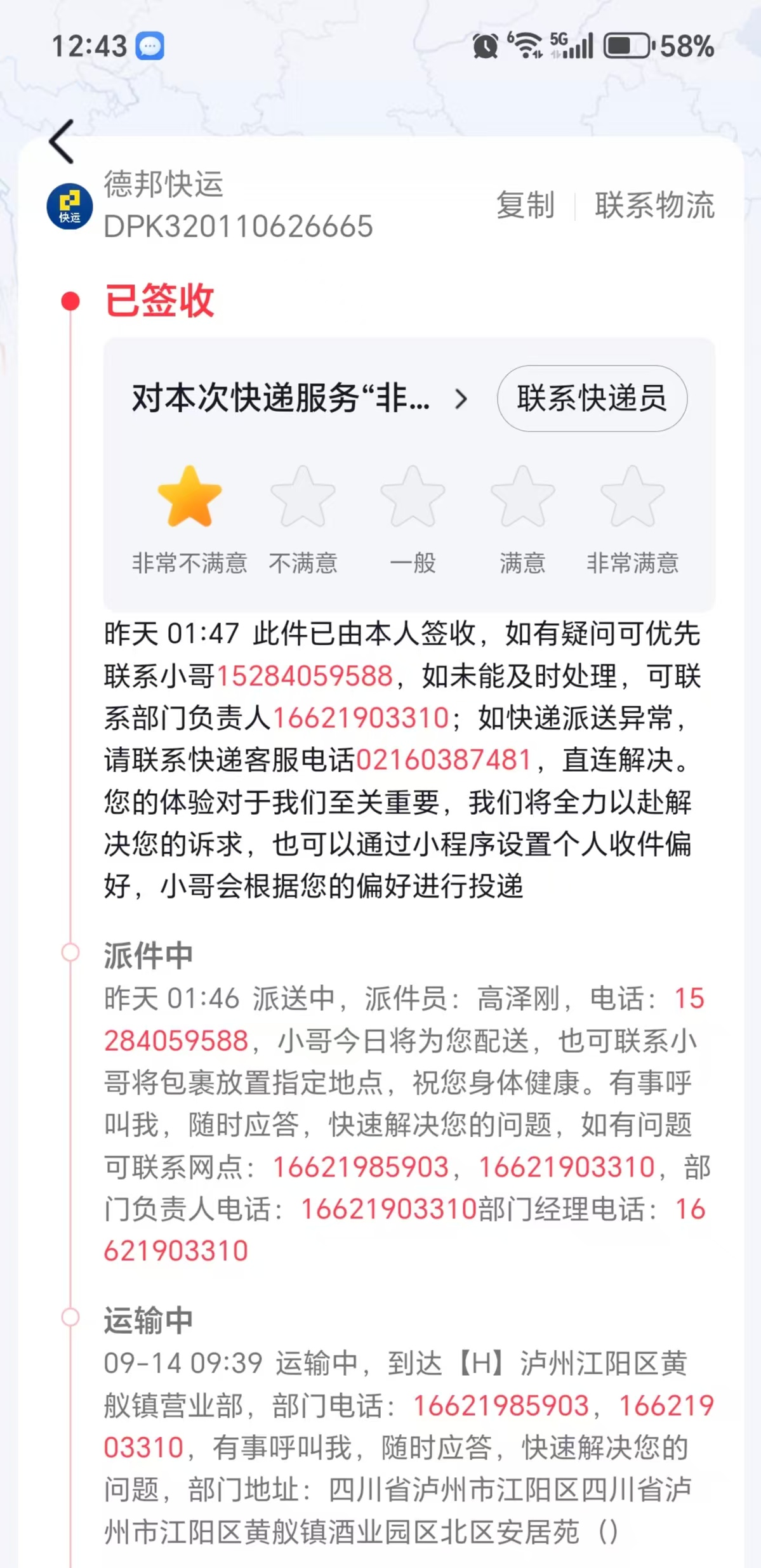Rate four stars 满意
Viewport: 761px width, 1568px height.
click(x=522, y=497)
